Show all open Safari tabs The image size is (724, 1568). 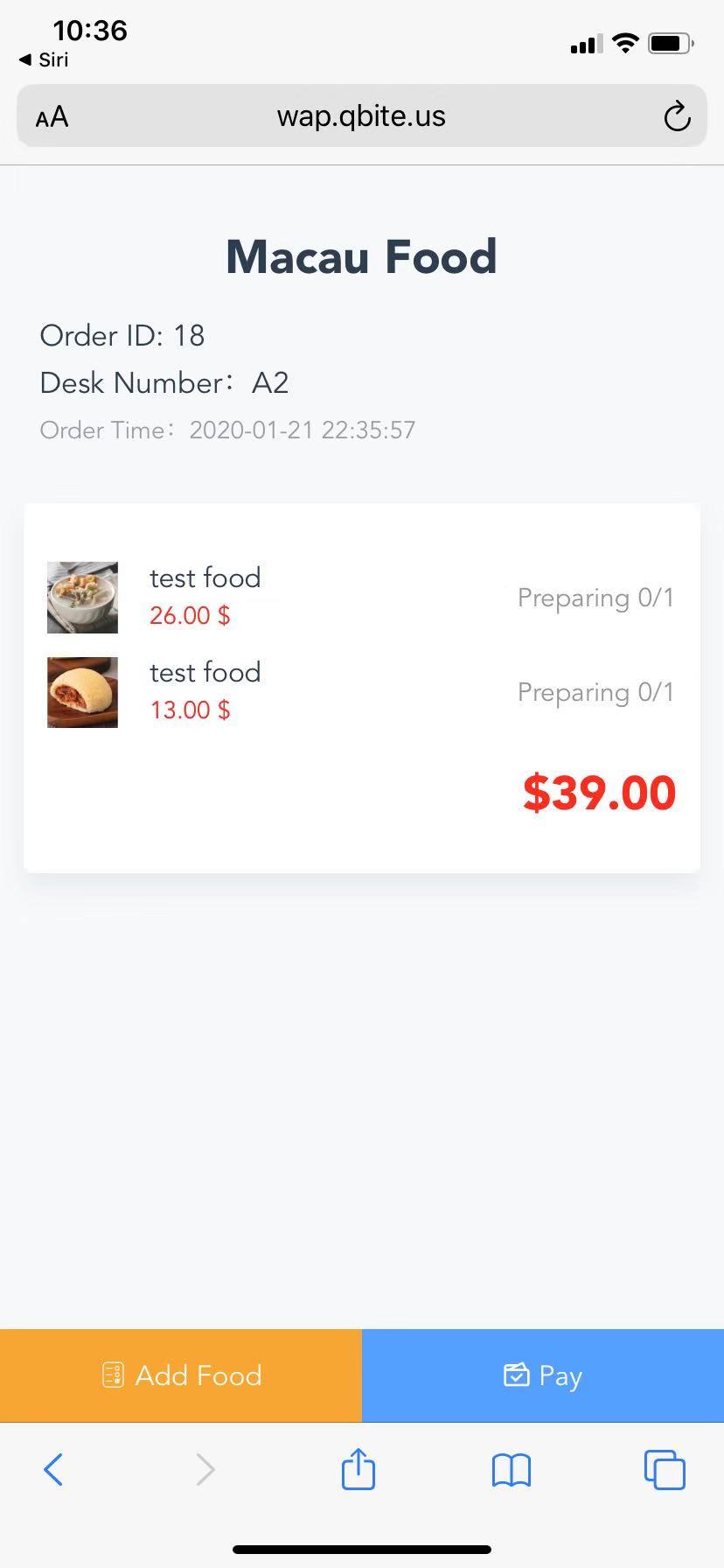[665, 1469]
